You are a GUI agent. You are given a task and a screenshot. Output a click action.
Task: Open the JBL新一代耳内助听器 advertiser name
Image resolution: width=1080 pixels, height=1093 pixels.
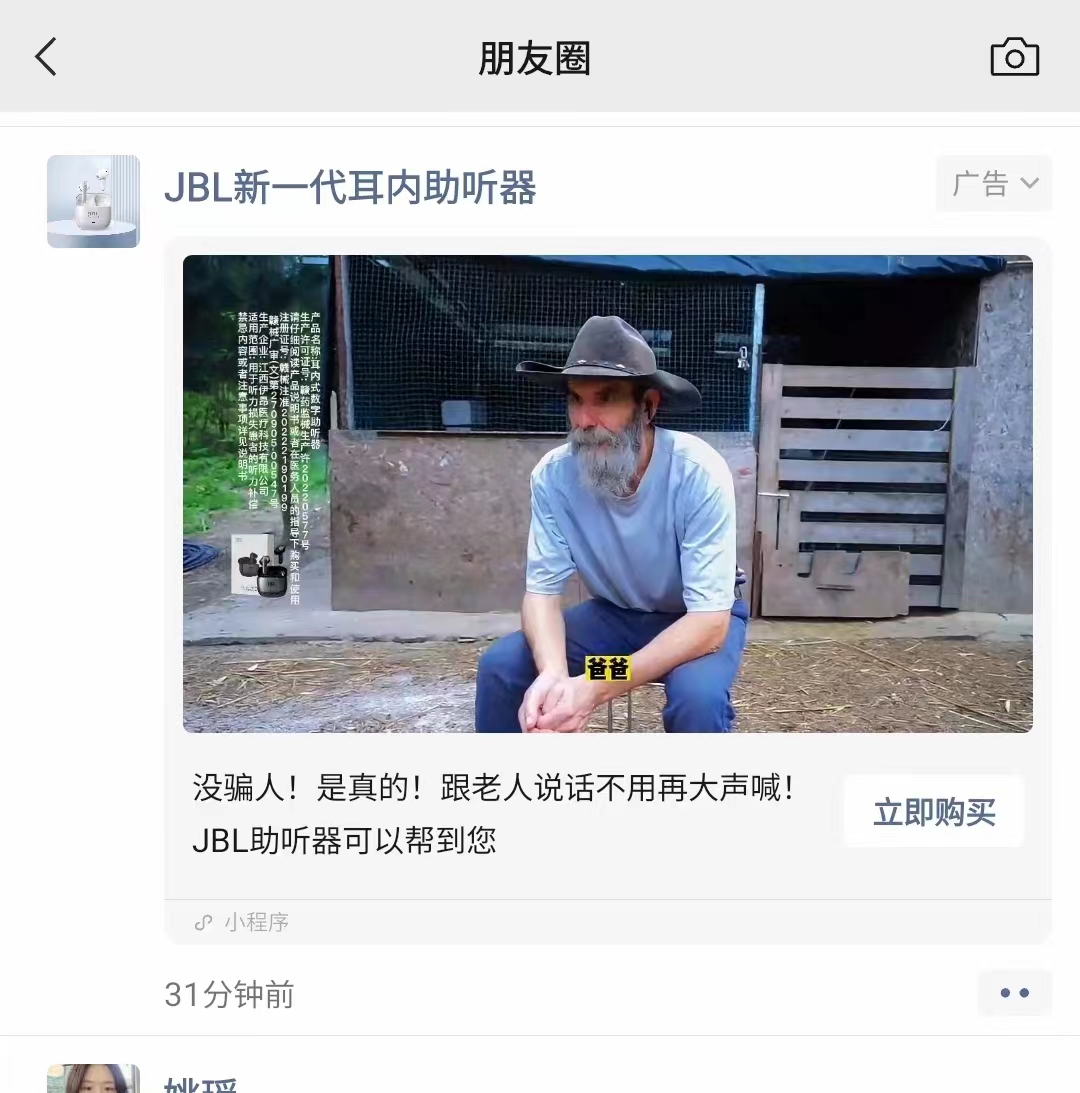point(350,188)
